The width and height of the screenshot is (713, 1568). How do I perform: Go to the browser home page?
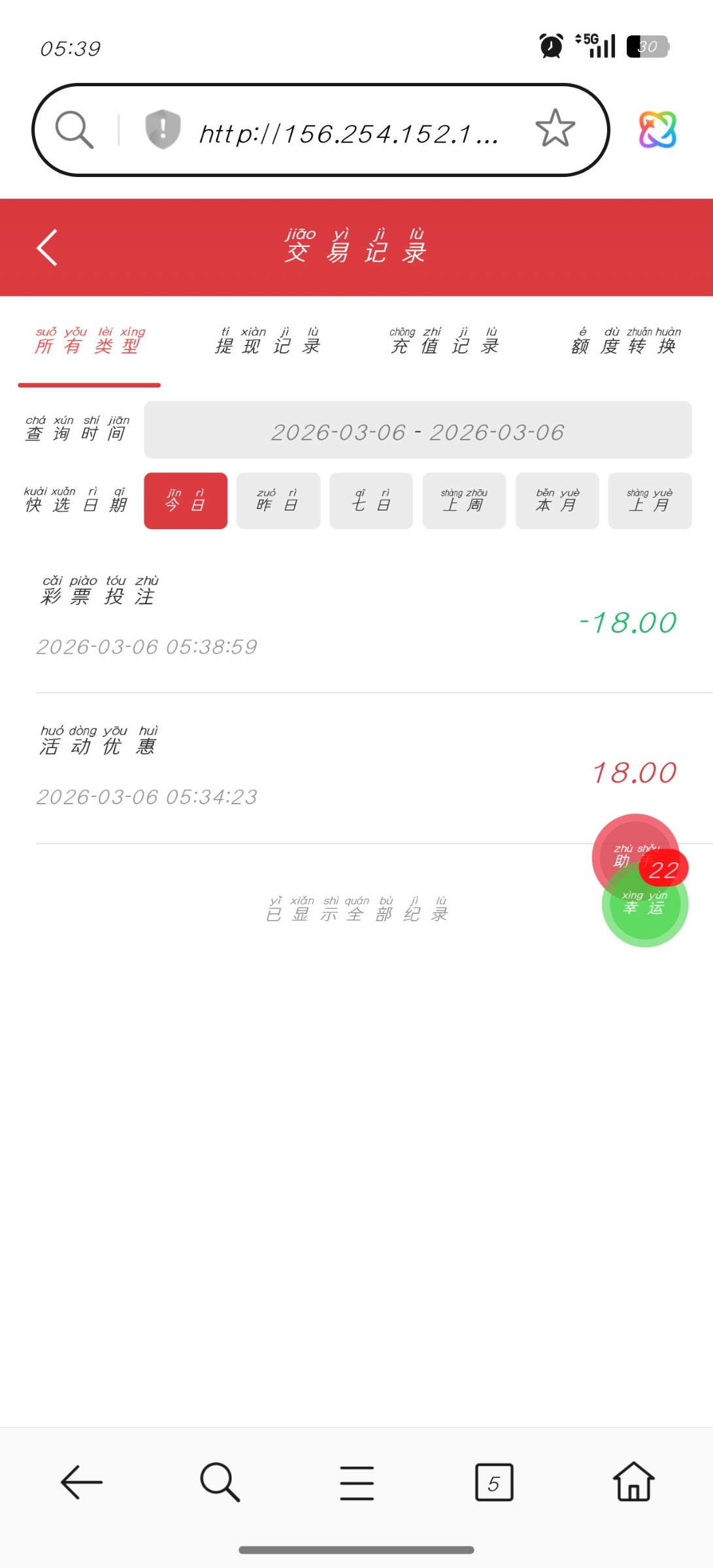(x=633, y=1482)
